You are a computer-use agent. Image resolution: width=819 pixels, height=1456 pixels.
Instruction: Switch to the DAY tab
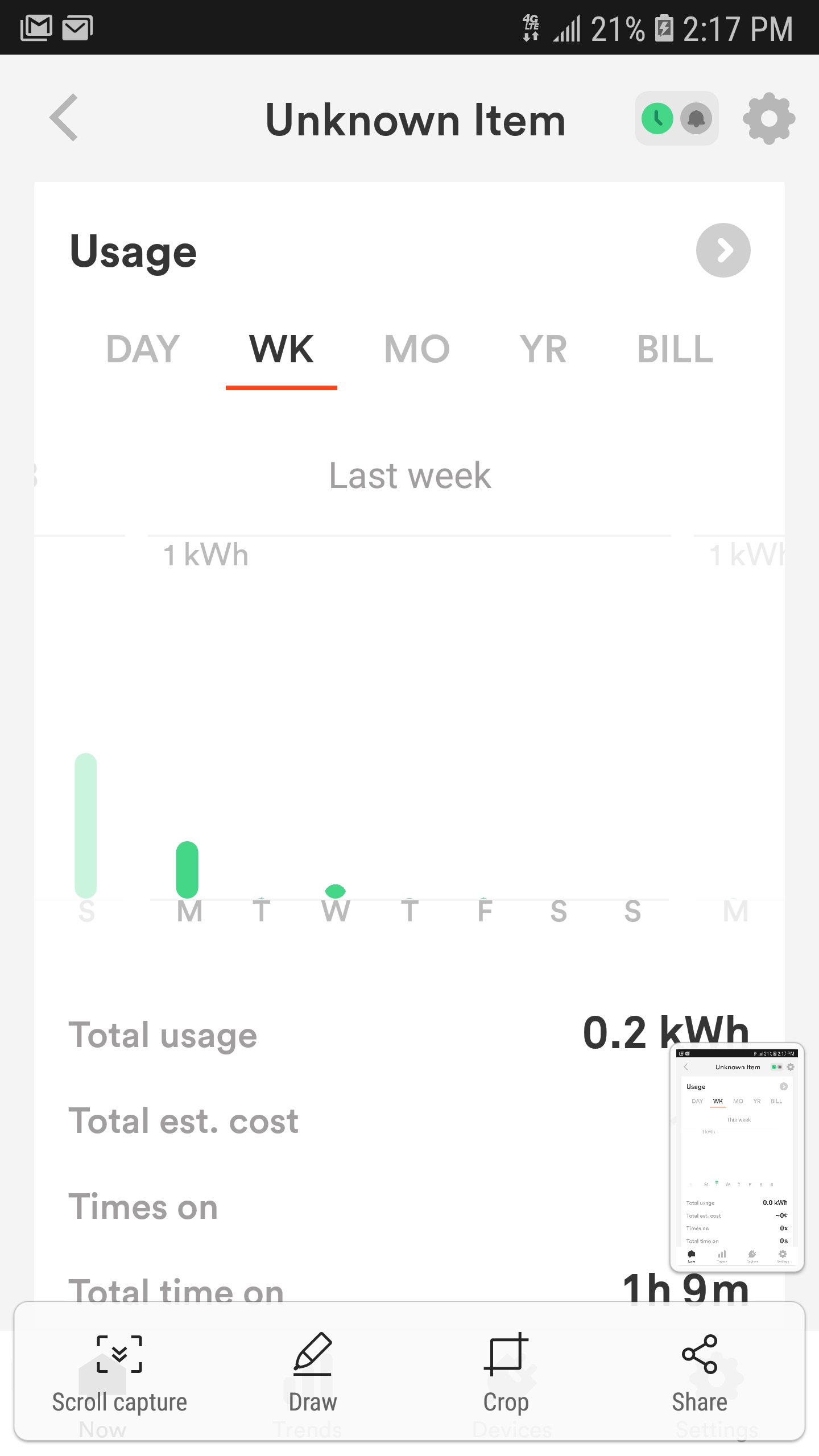143,349
